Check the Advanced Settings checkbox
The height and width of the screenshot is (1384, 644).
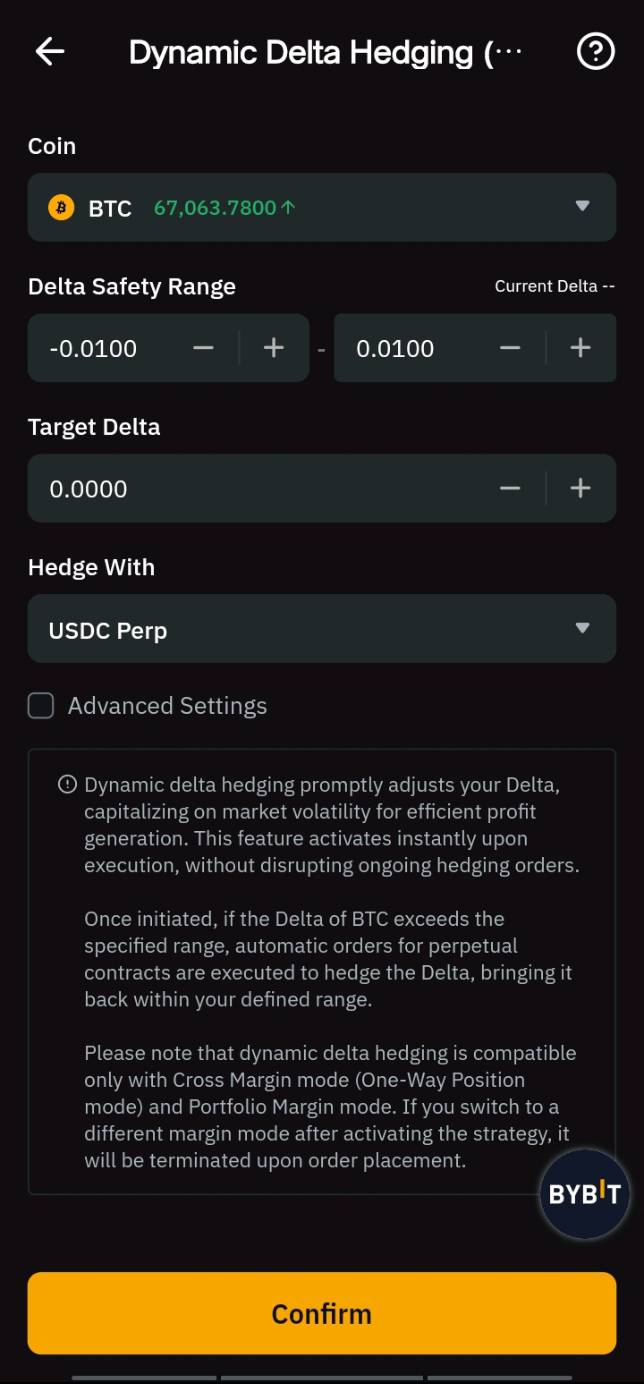[41, 706]
